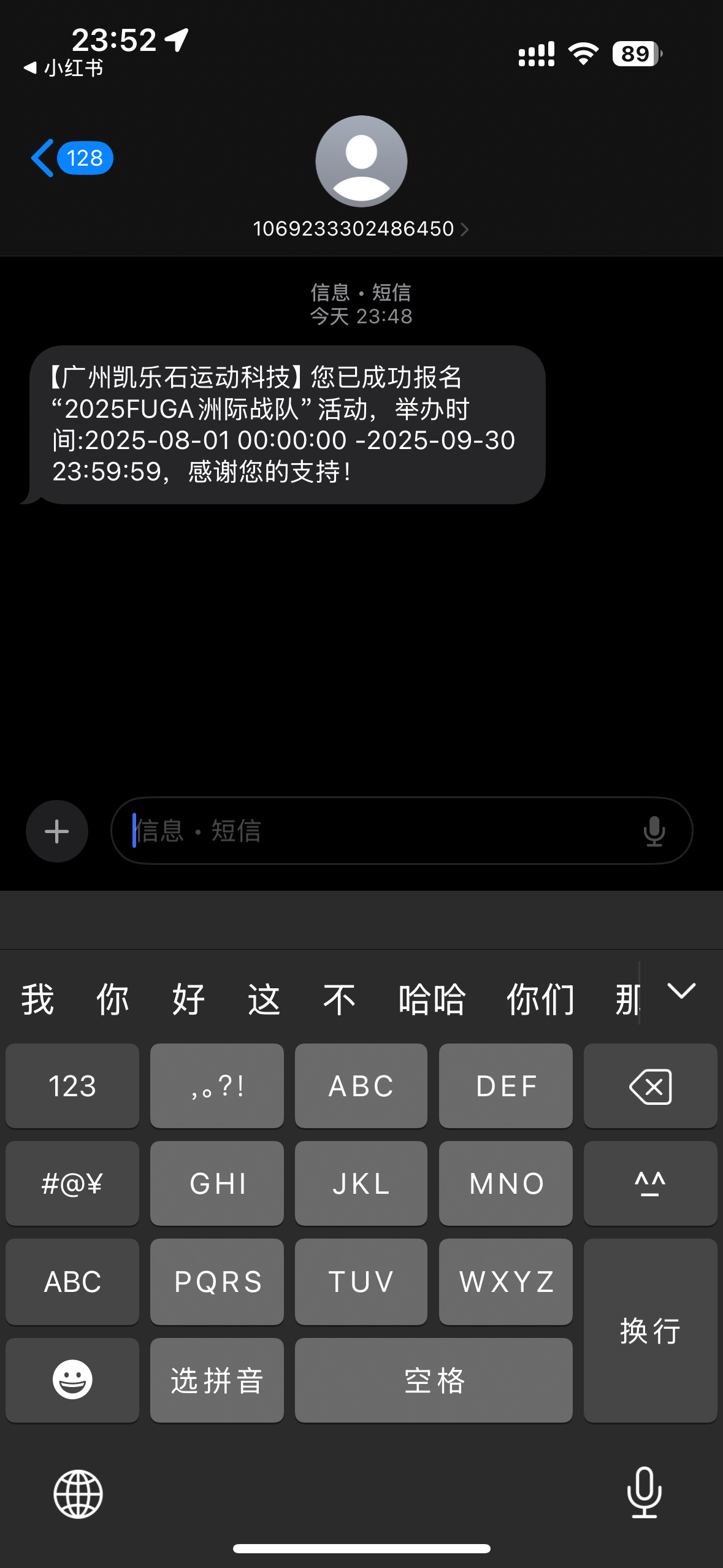This screenshot has height=1568, width=723.
Task: Switch to the 123 number keypad
Action: click(x=72, y=1086)
